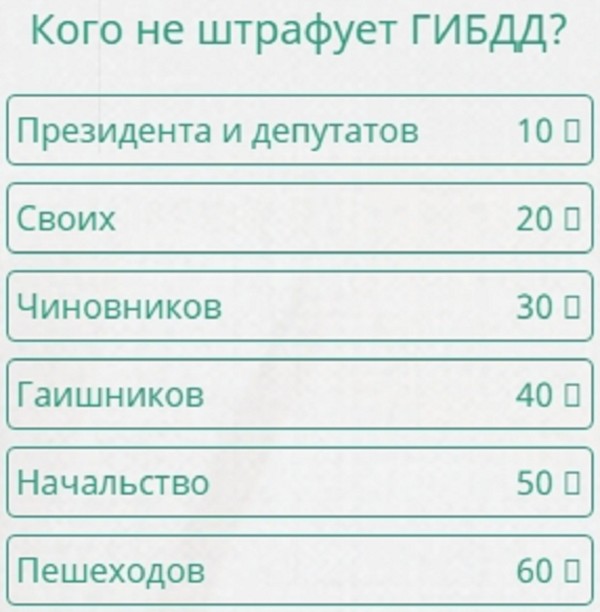This screenshot has width=600, height=612.
Task: Tap the answer row "Чиновников"
Action: tap(299, 307)
